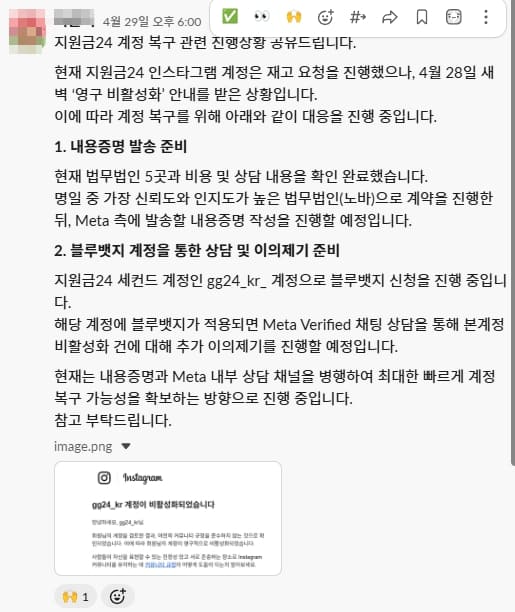
Task: Save the message with the bookmark icon
Action: tap(422, 17)
